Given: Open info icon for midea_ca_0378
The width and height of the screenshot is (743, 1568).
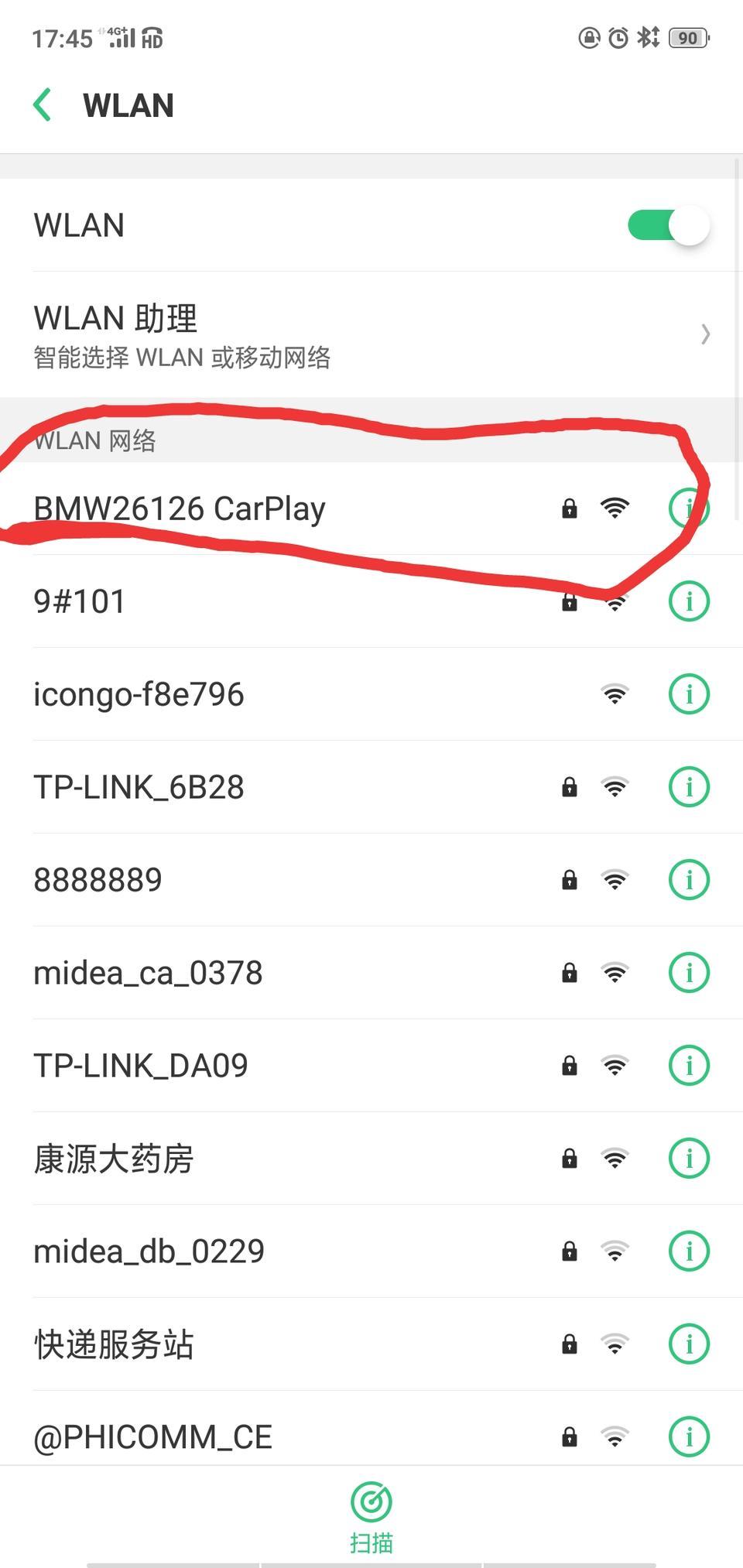Looking at the screenshot, I should coord(688,973).
